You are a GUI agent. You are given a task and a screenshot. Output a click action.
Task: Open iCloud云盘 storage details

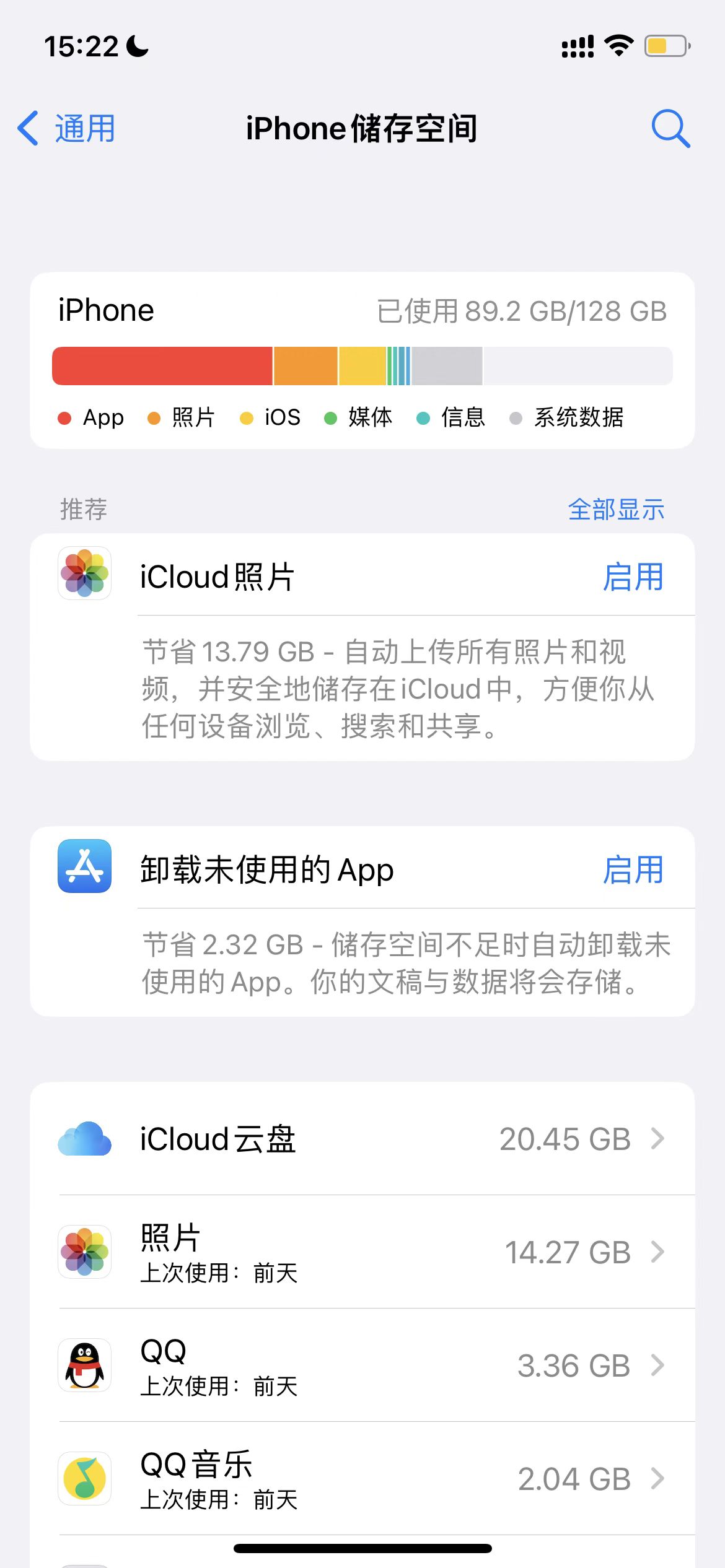point(362,1139)
